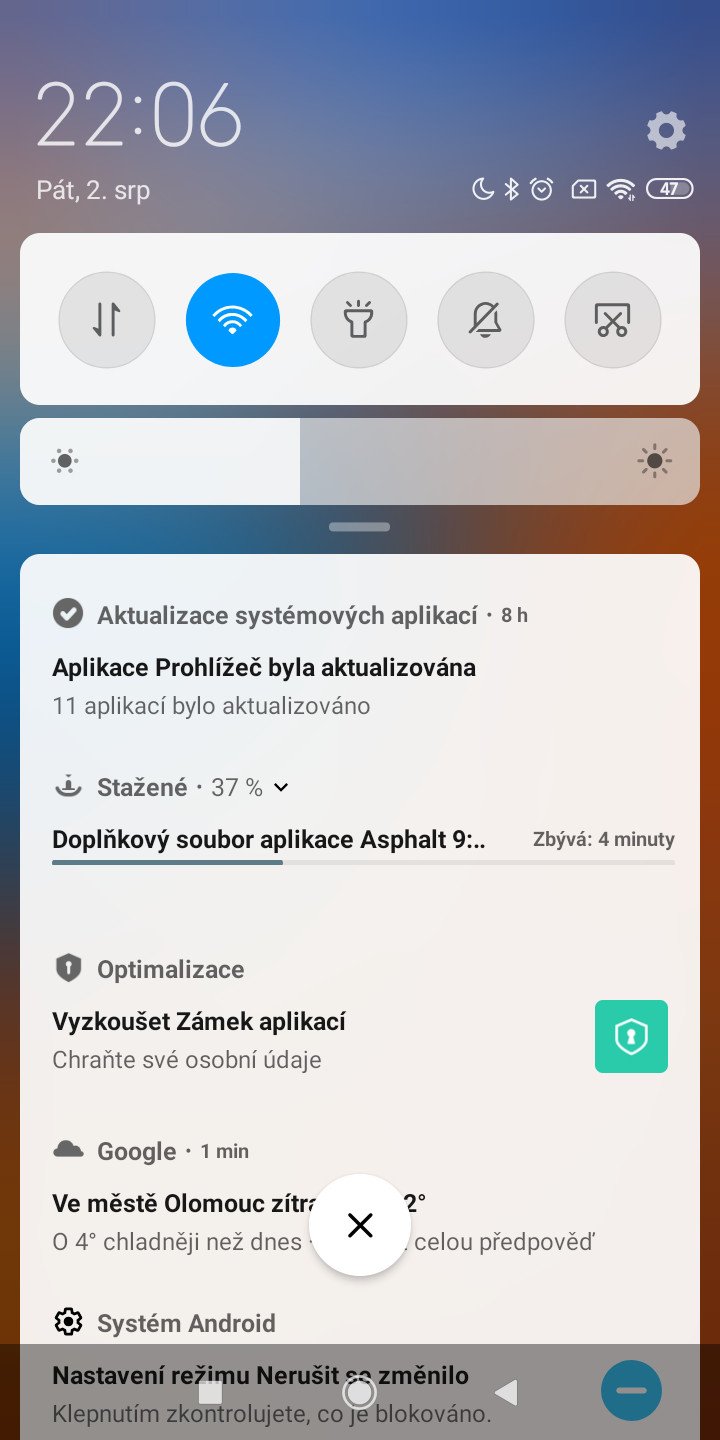Tap the green app lock shield icon
Screen dimensions: 720x1440
(631, 1036)
